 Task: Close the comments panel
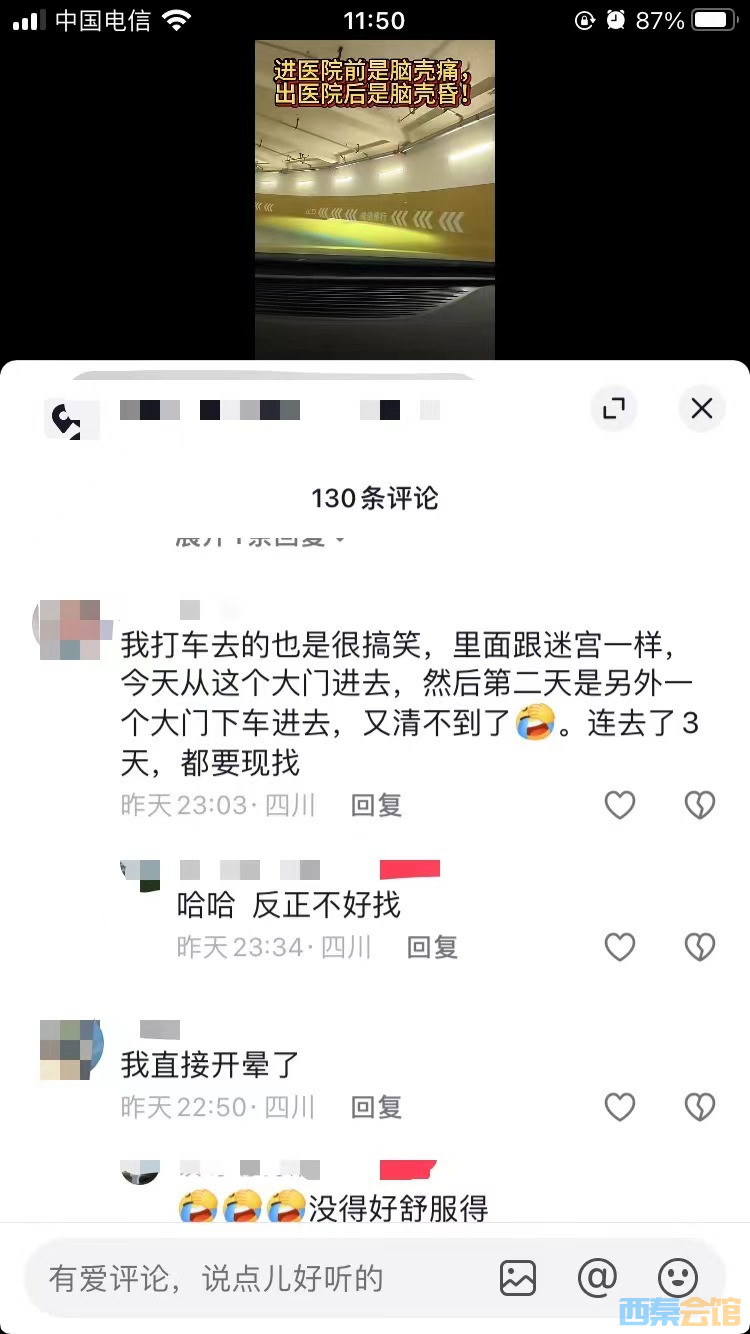pos(701,408)
